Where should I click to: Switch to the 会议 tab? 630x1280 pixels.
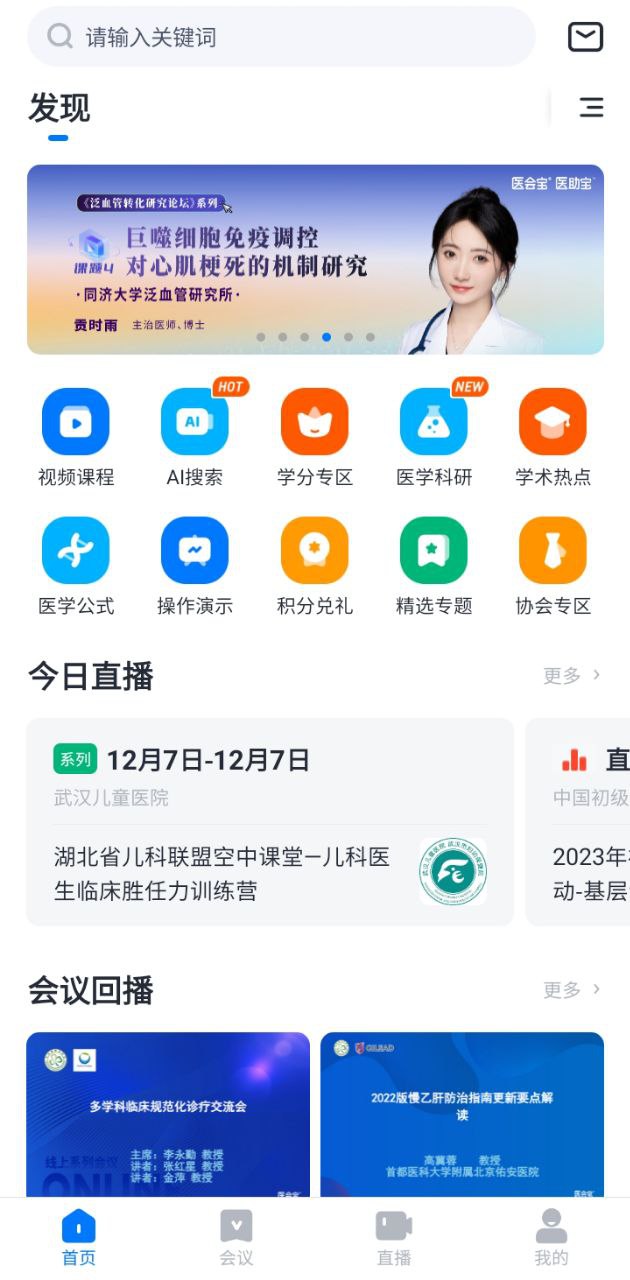(236, 1238)
